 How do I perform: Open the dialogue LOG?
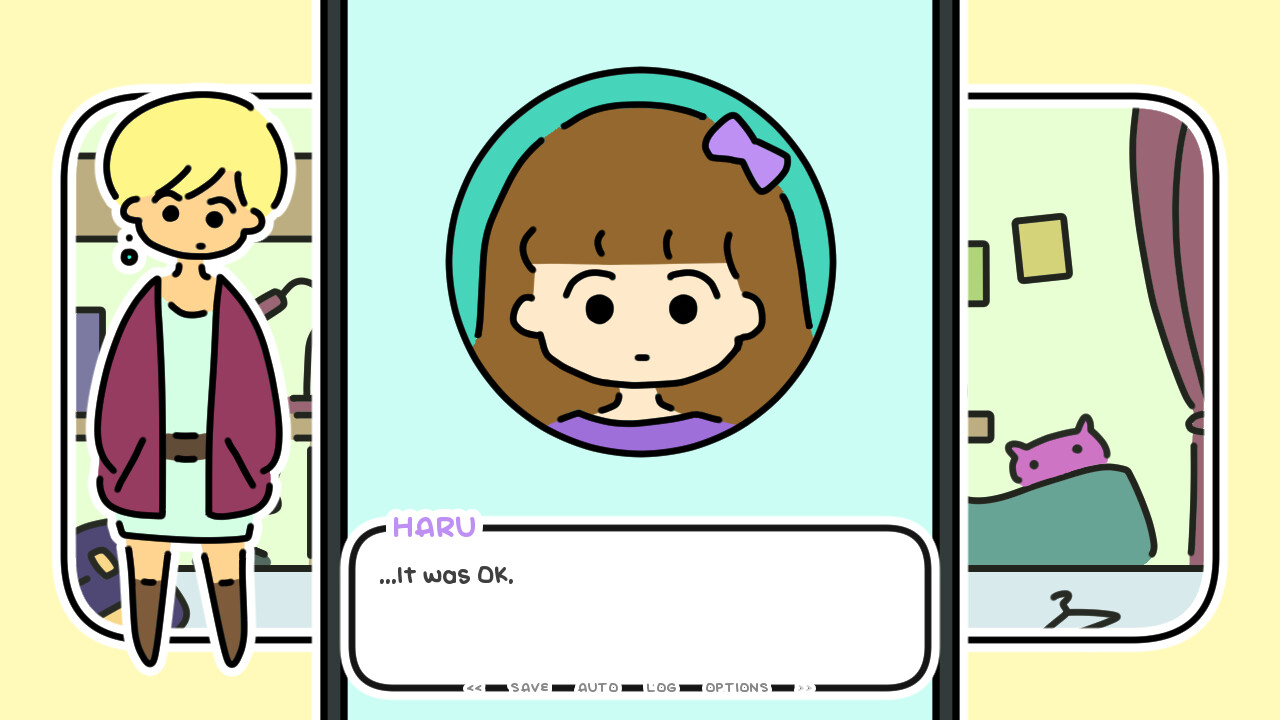(661, 688)
